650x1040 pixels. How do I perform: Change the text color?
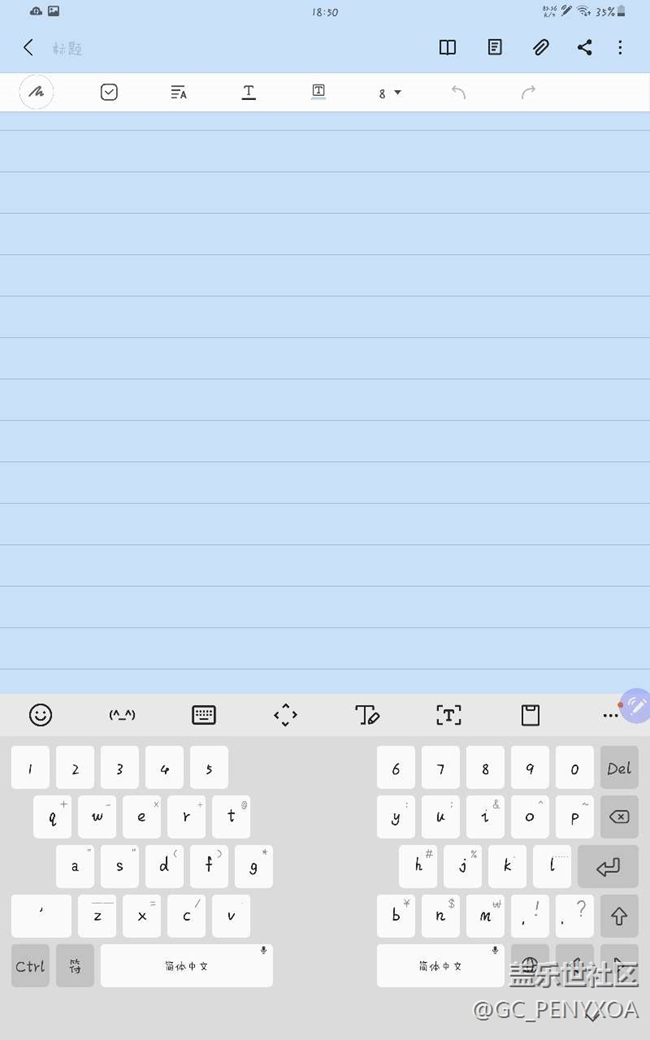(249, 92)
